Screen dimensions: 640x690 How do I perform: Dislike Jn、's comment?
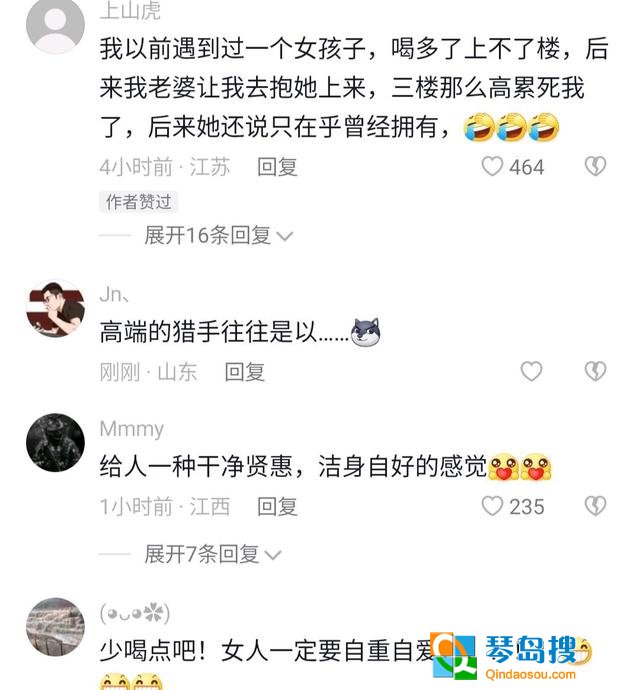click(x=595, y=371)
